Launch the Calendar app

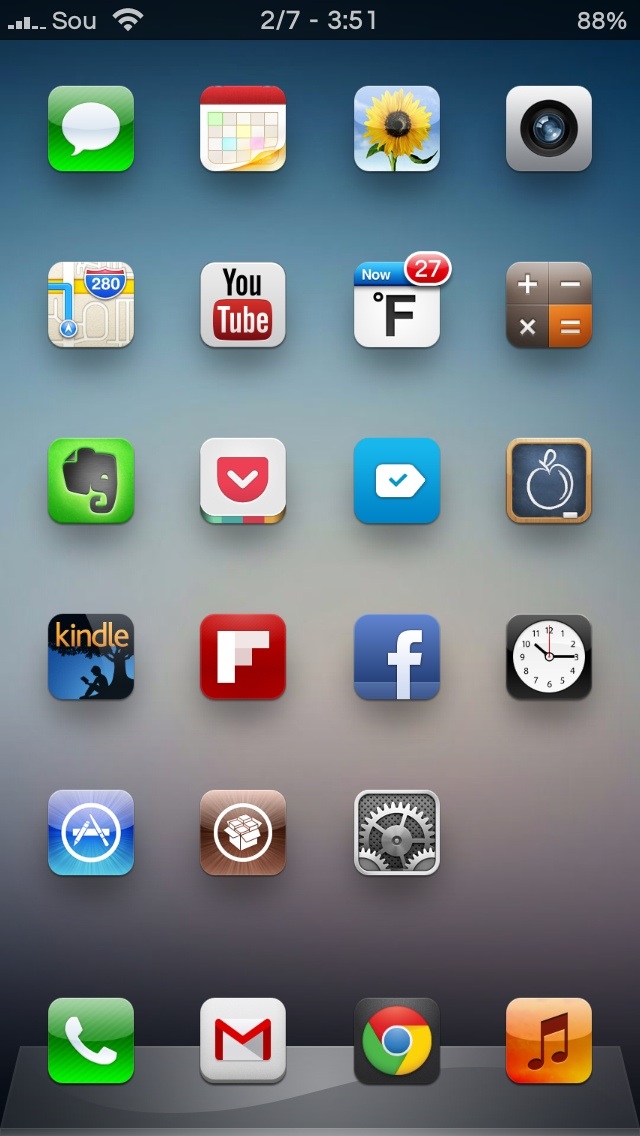point(243,129)
